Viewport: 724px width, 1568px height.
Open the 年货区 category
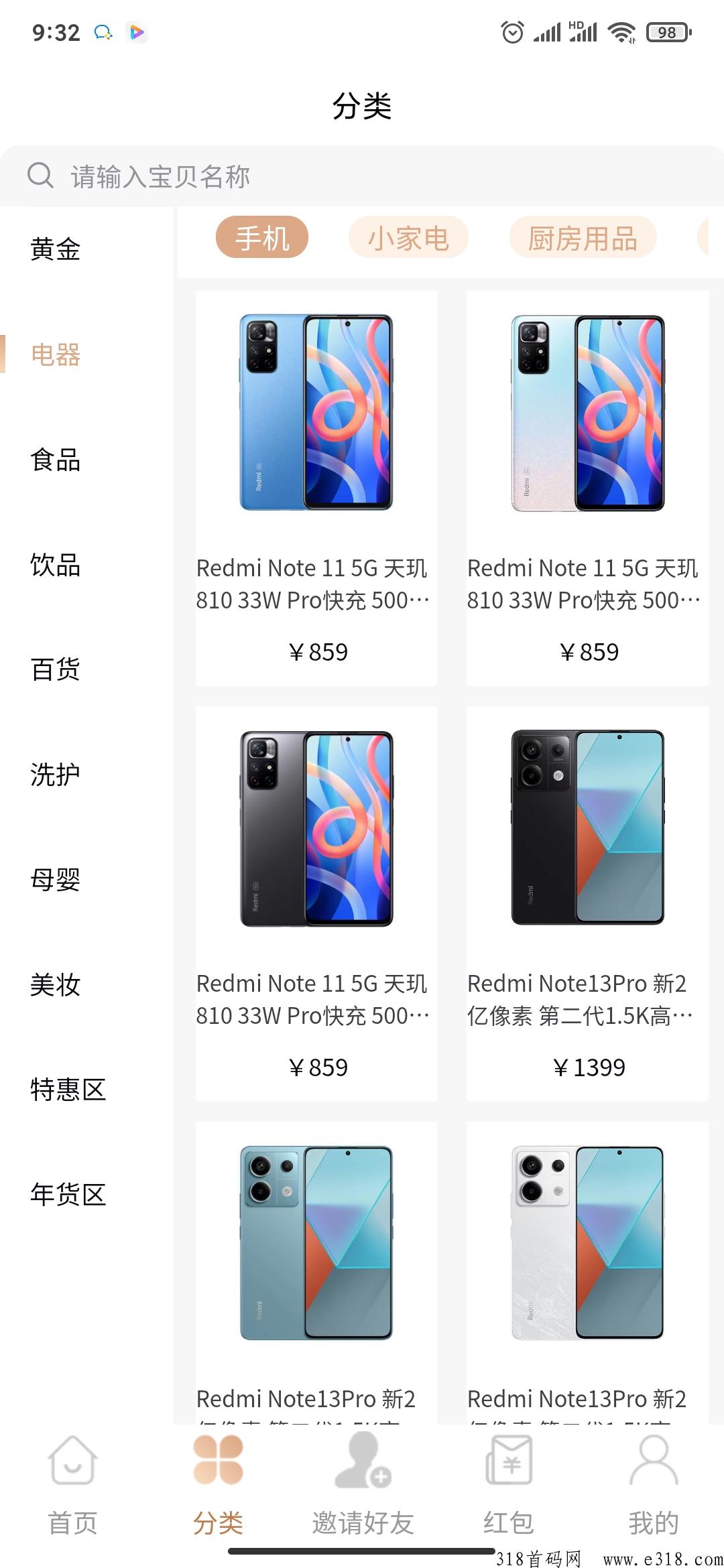pyautogui.click(x=68, y=1195)
